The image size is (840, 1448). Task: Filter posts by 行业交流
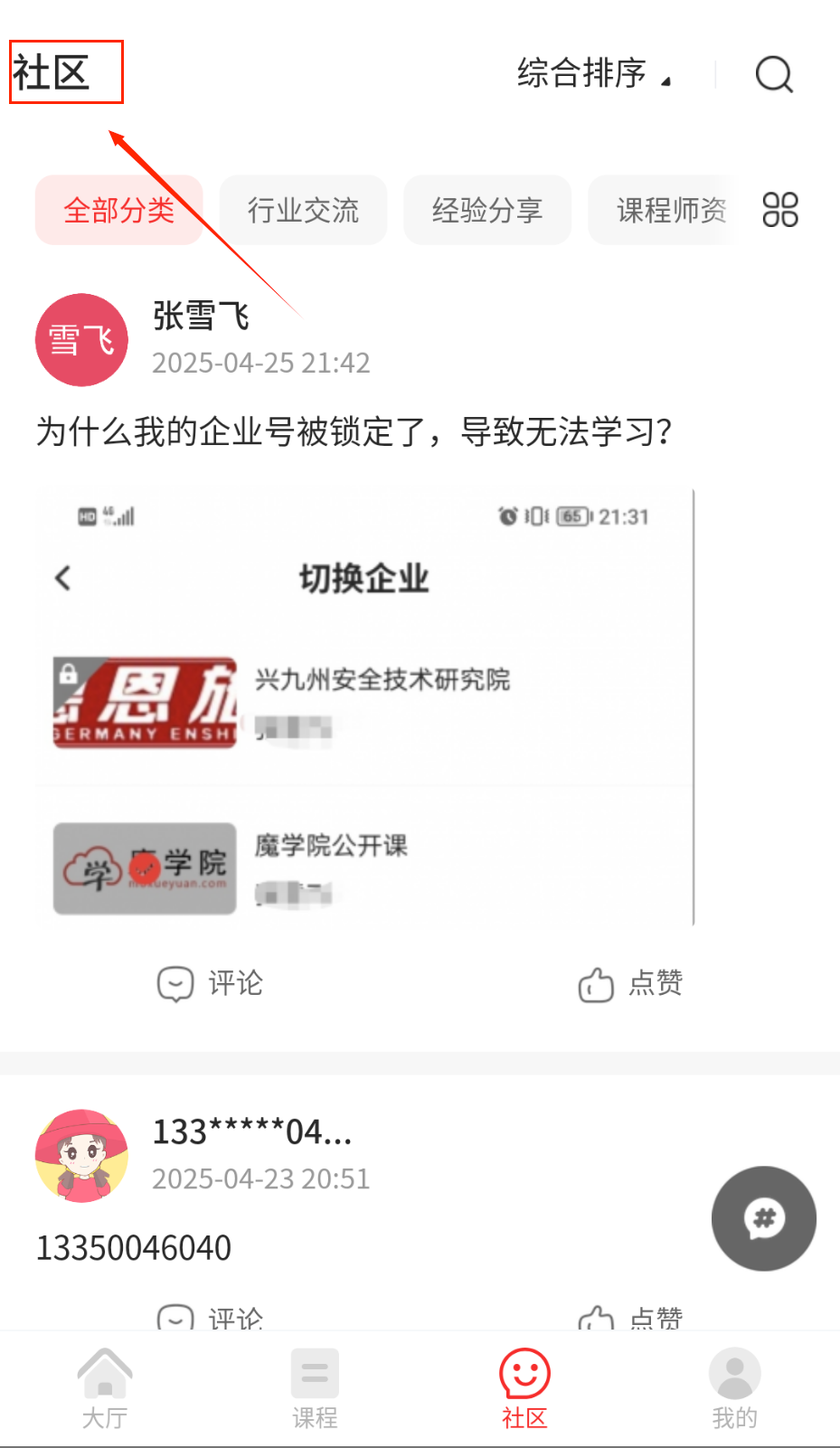tap(303, 211)
